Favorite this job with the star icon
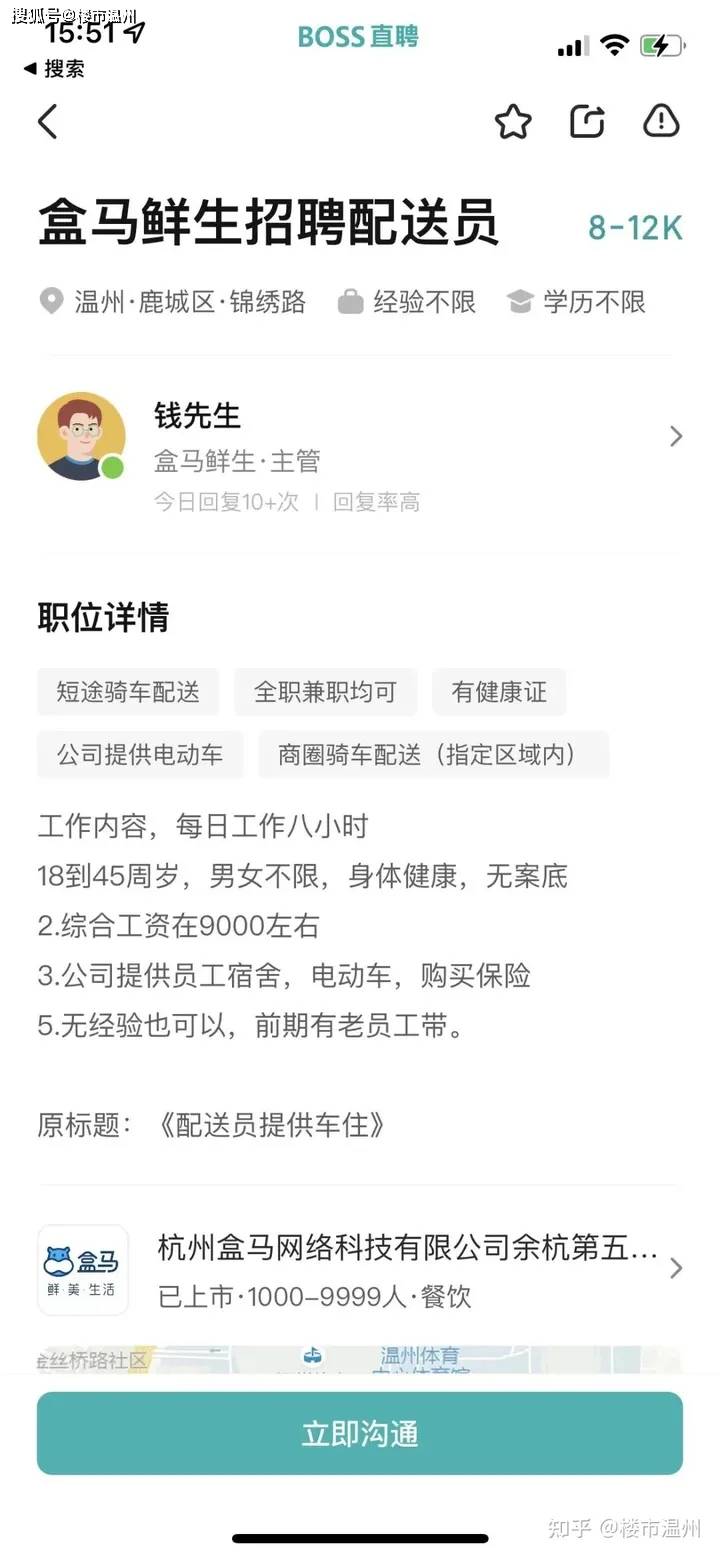This screenshot has height=1558, width=720. click(513, 122)
